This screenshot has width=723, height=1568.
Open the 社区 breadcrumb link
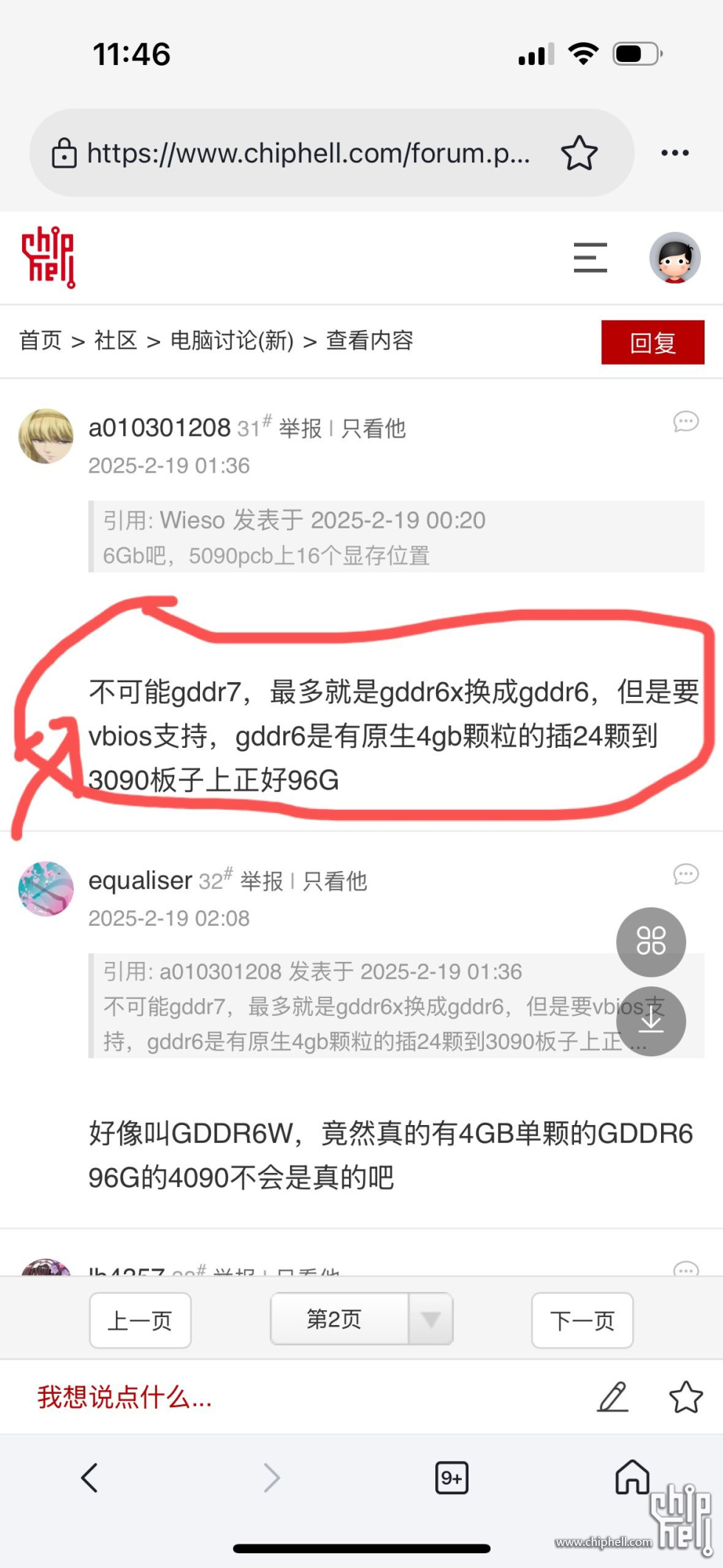tap(116, 340)
